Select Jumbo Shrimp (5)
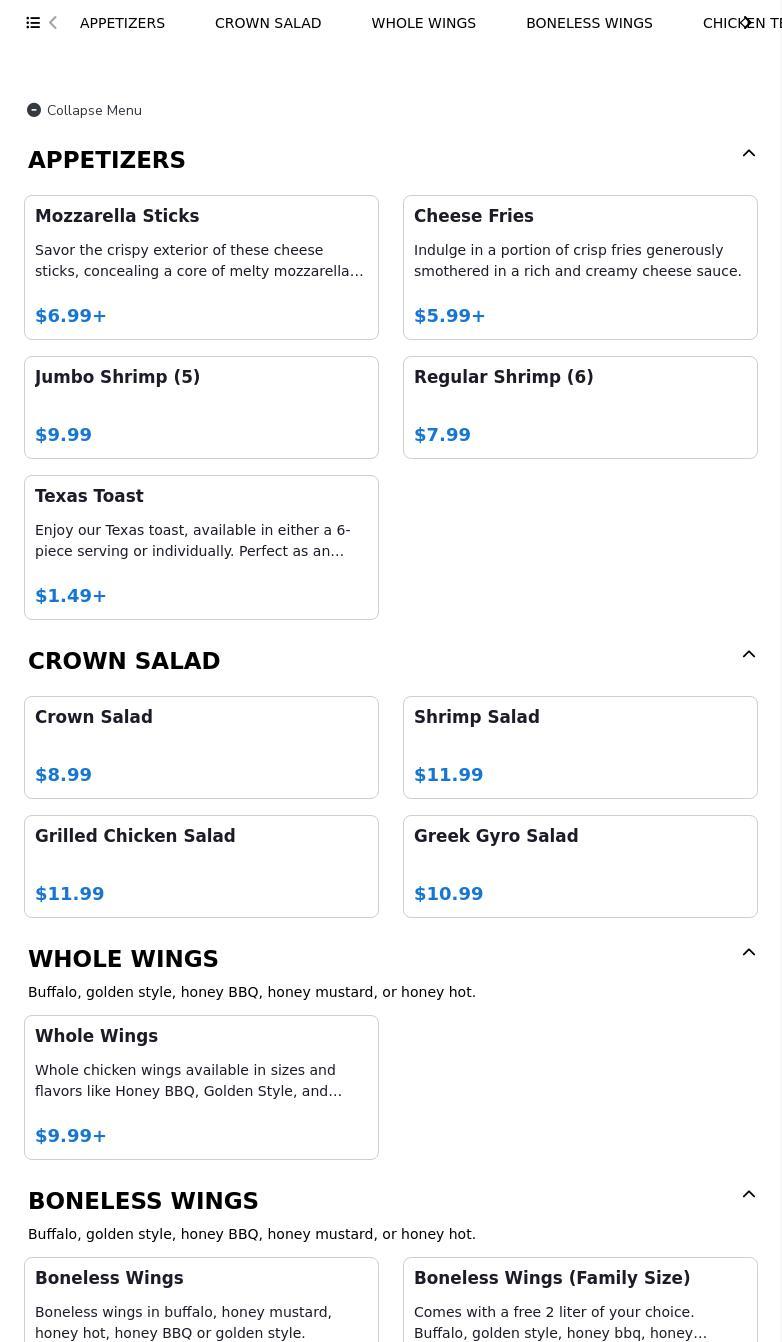 tap(201, 407)
